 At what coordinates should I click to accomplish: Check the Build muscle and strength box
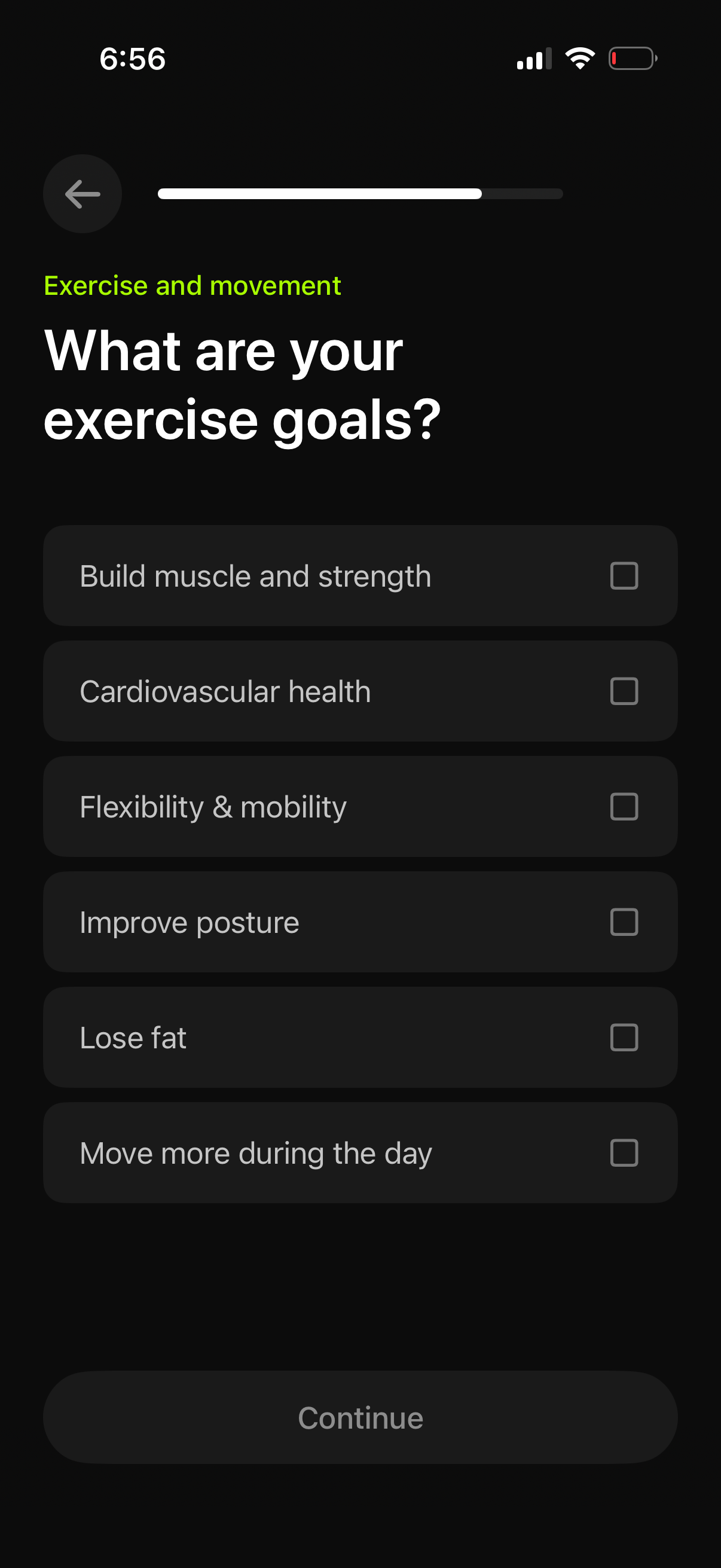(624, 575)
